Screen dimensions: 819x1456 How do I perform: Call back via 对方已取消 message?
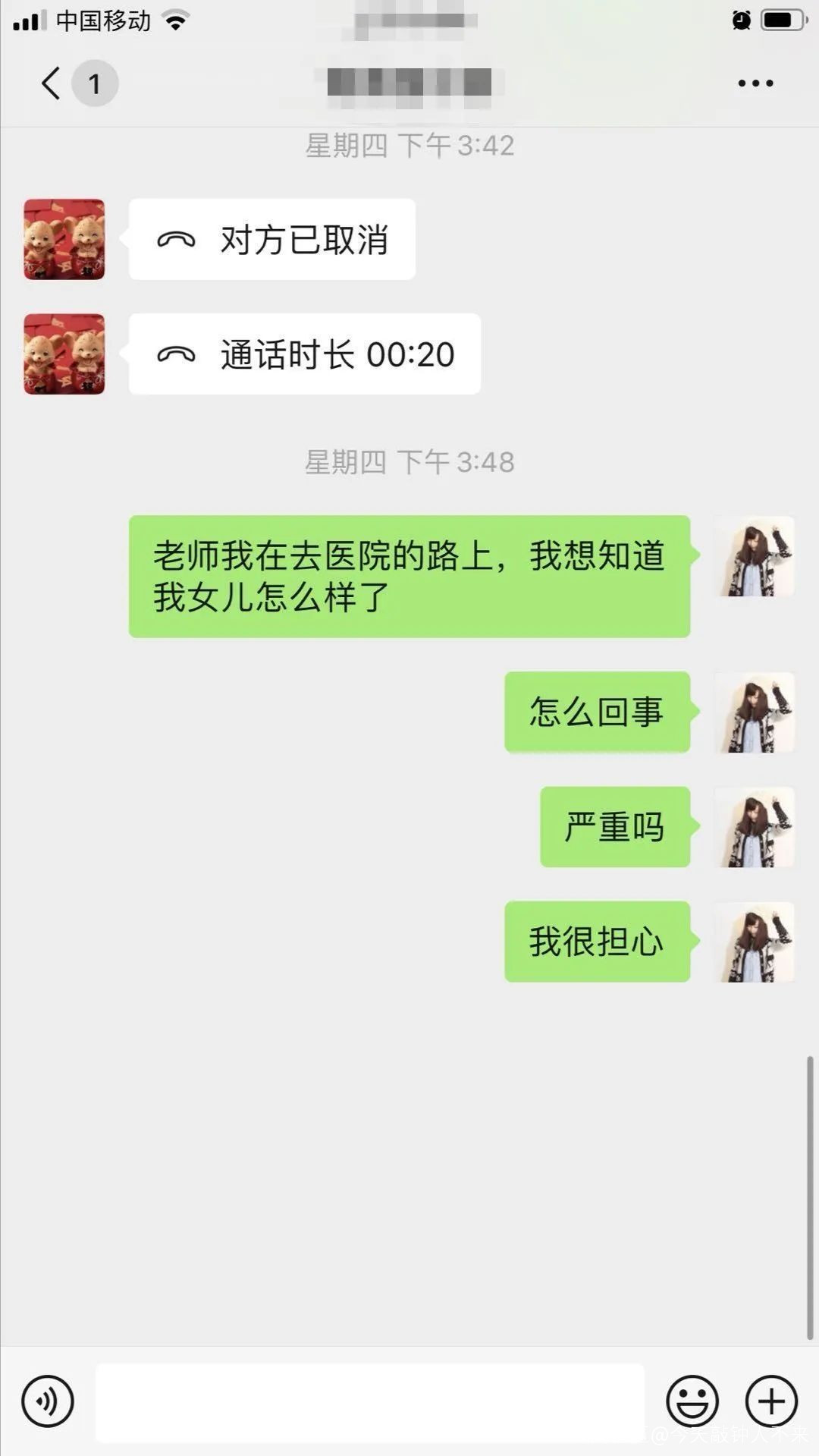pyautogui.click(x=271, y=240)
